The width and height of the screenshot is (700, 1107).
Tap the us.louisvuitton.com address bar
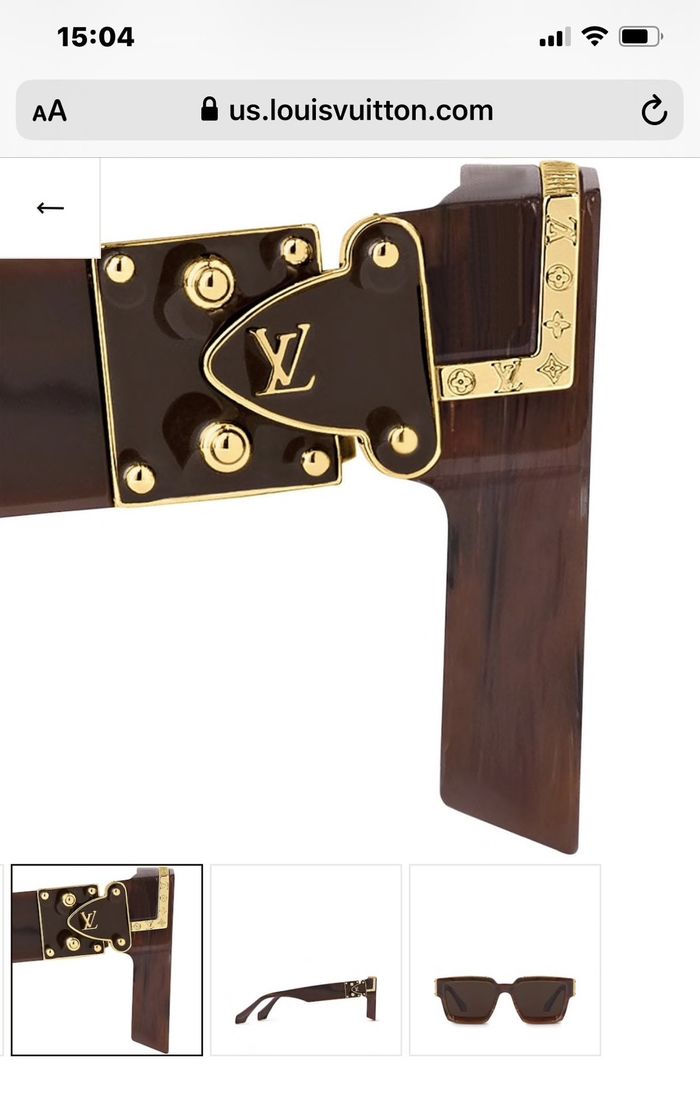(350, 110)
